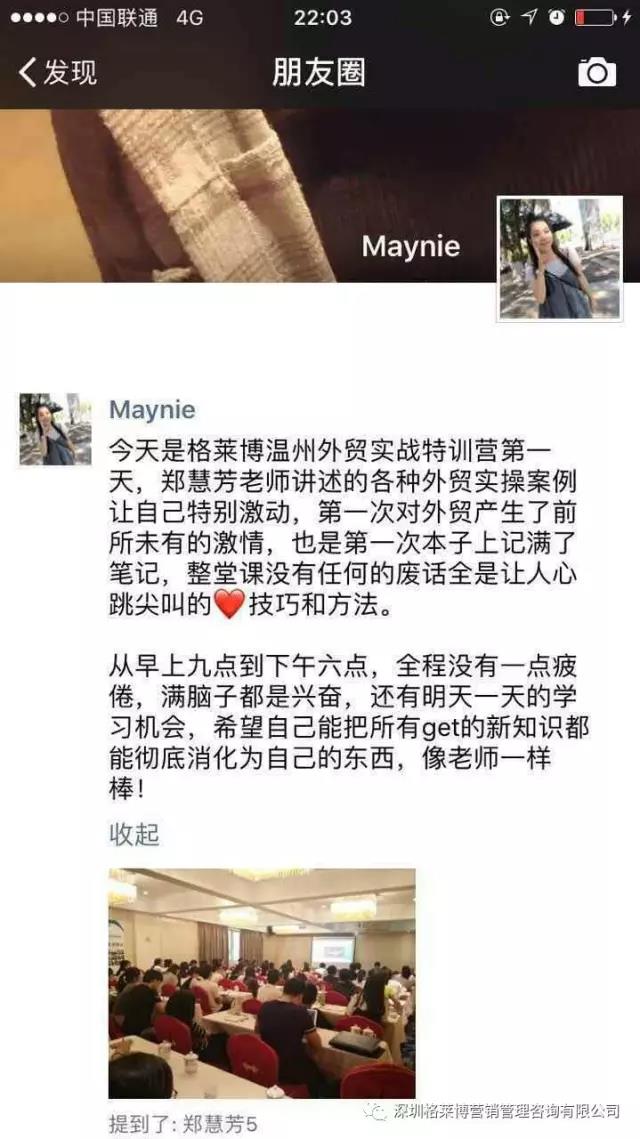This screenshot has width=640, height=1139.
Task: View the training room photo full screen
Action: [x=261, y=984]
